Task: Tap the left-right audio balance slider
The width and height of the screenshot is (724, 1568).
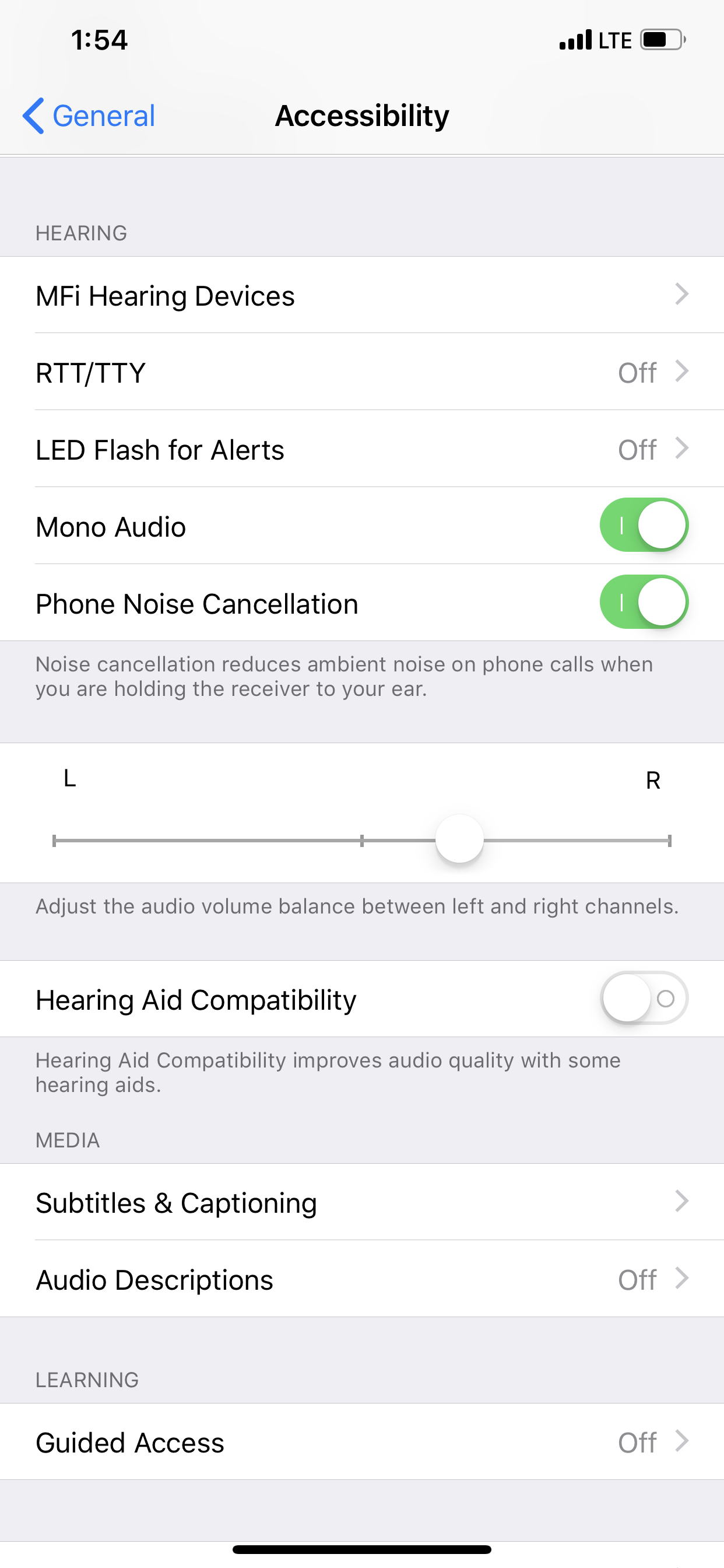Action: click(x=459, y=839)
